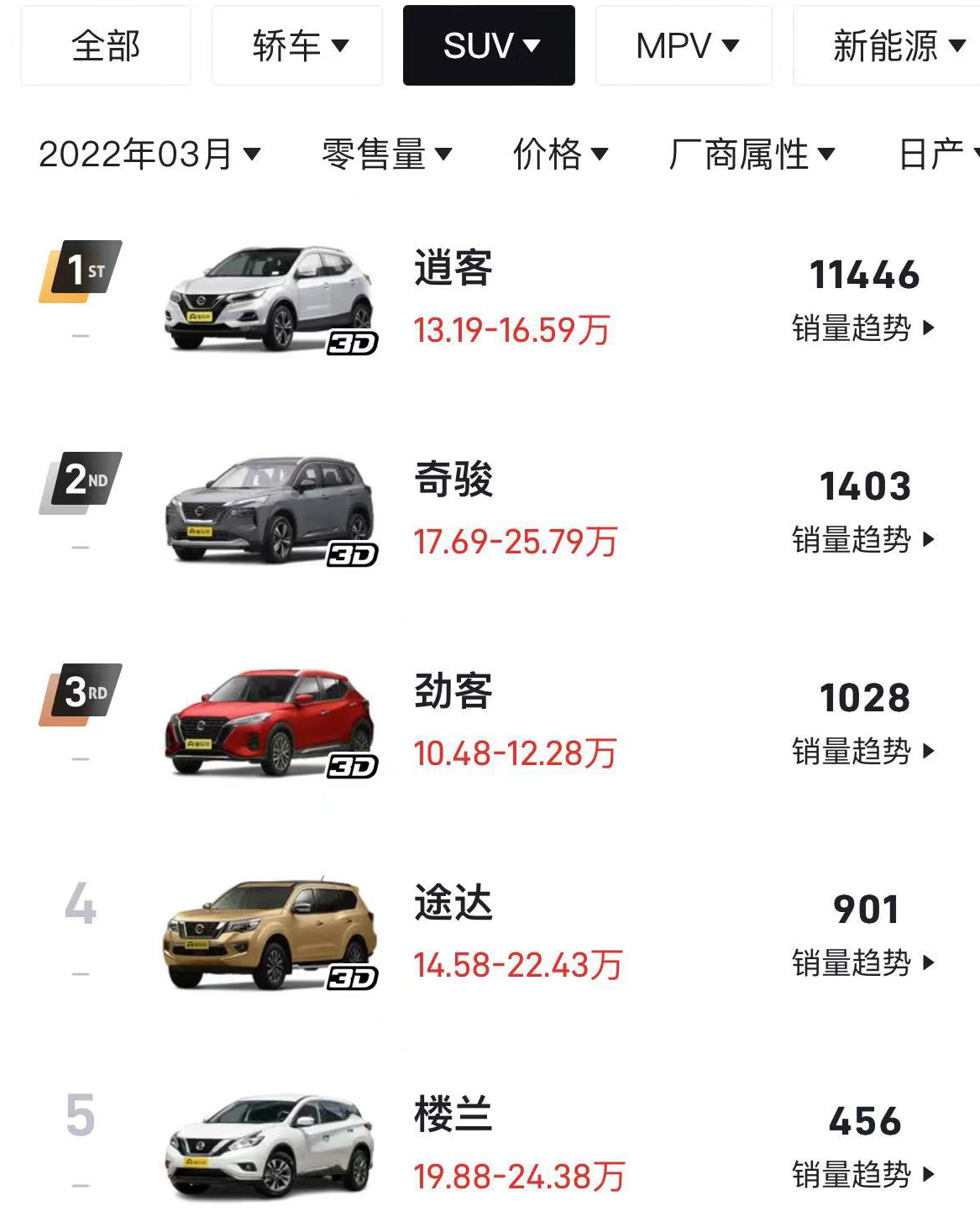This screenshot has height=1227, width=980.
Task: Open the 零售量 filter dropdown
Action: (x=386, y=154)
